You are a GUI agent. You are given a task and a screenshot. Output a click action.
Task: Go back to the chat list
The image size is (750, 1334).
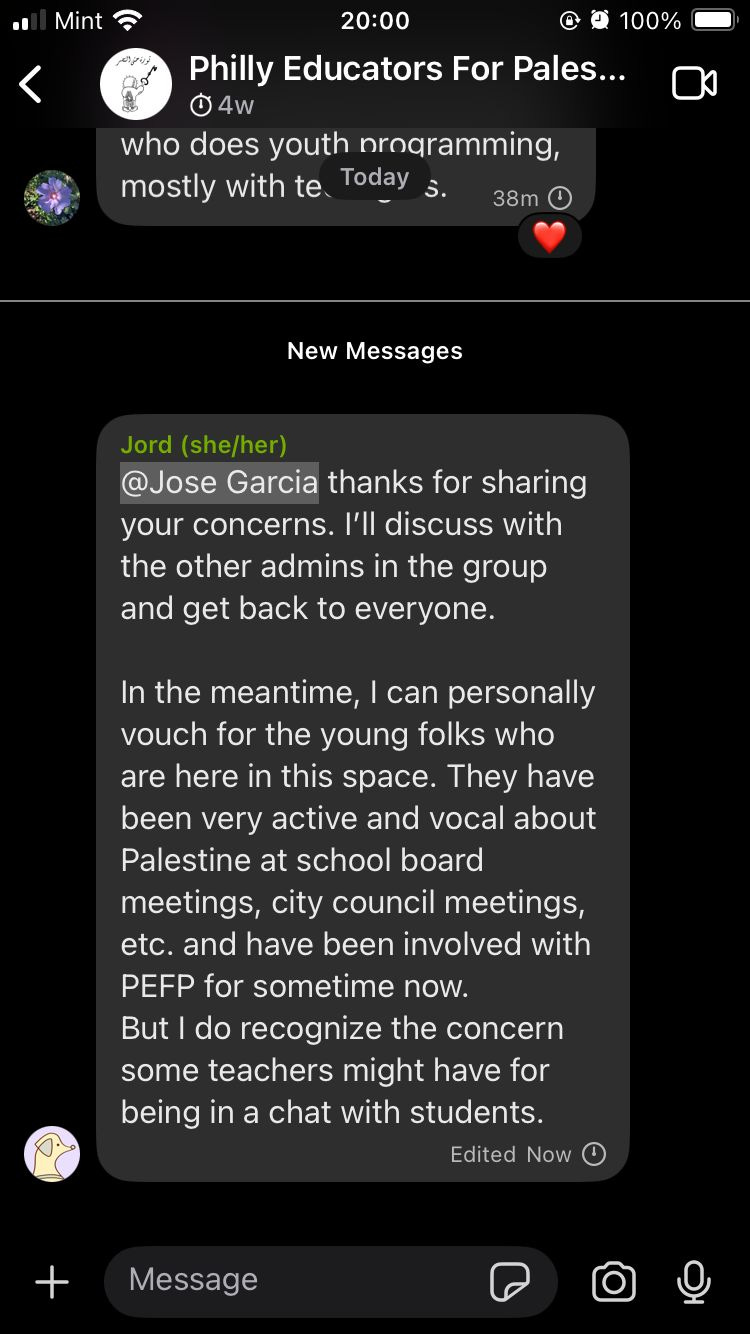click(32, 84)
